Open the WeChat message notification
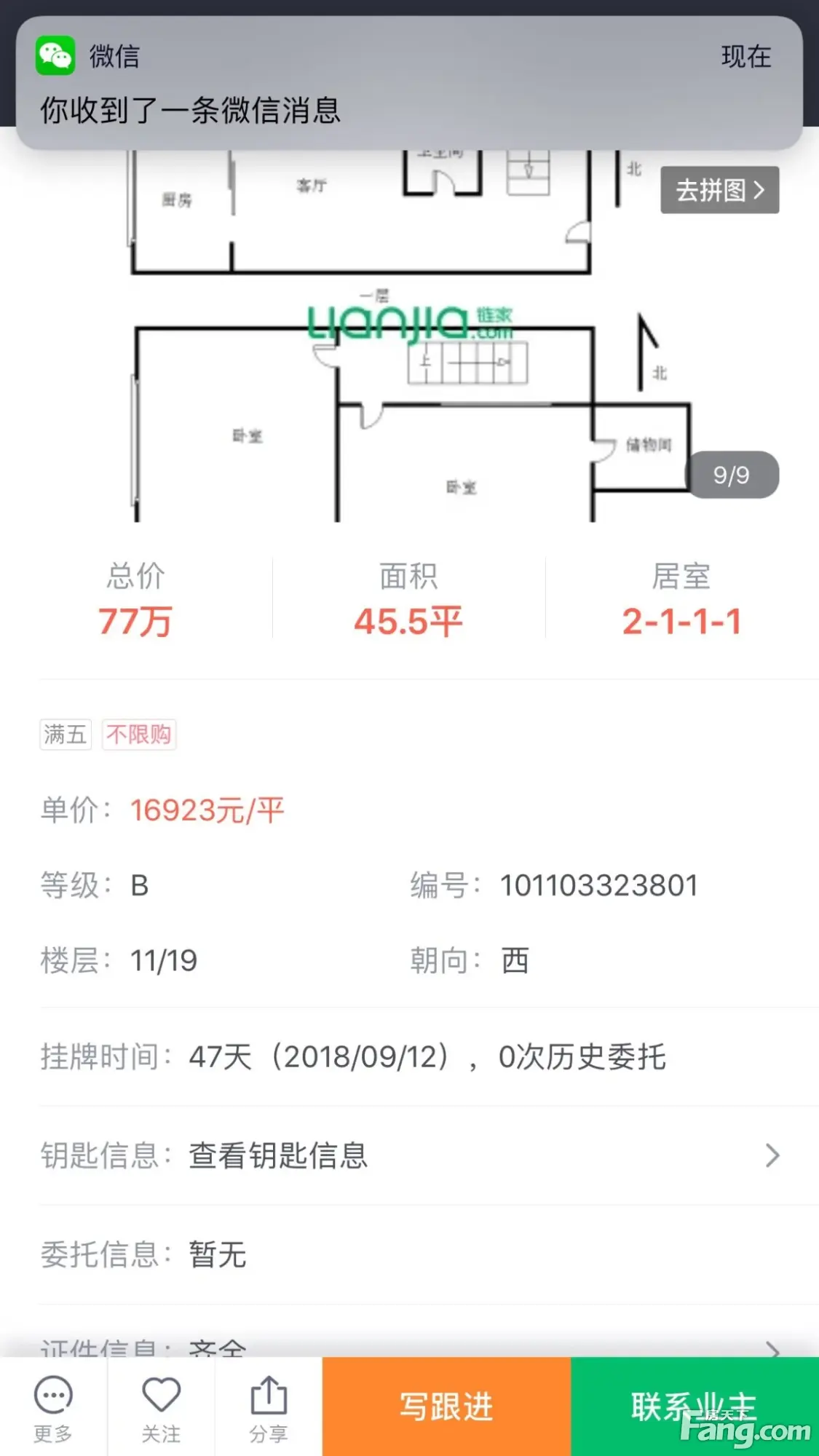Image resolution: width=819 pixels, height=1456 pixels. [409, 84]
